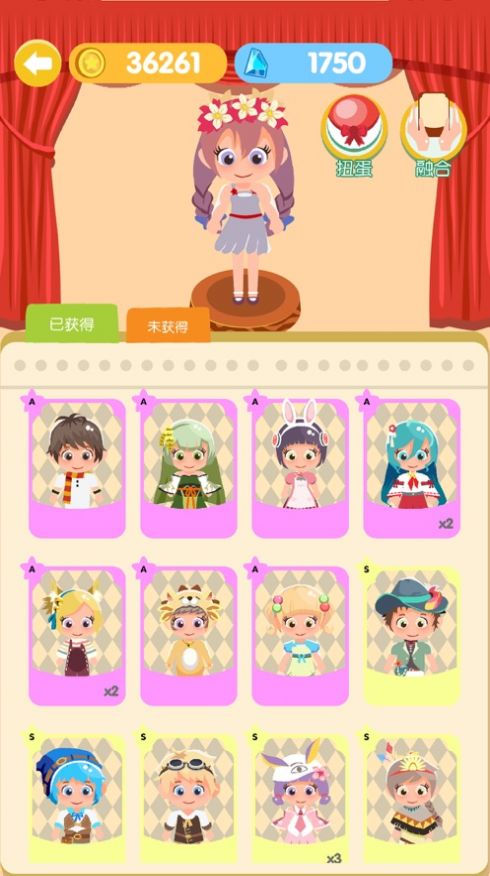The width and height of the screenshot is (490, 876).
Task: Open the 融合 fusion button
Action: point(434,136)
